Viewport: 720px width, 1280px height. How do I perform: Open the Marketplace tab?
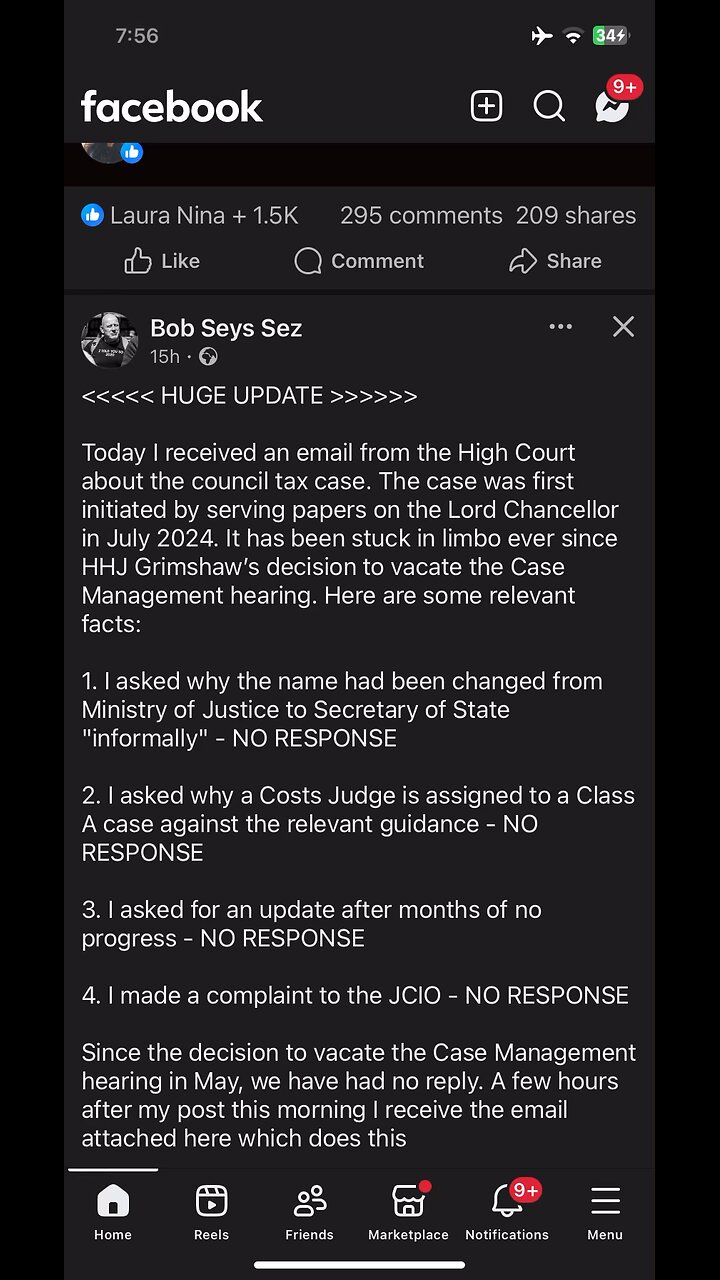[408, 1212]
